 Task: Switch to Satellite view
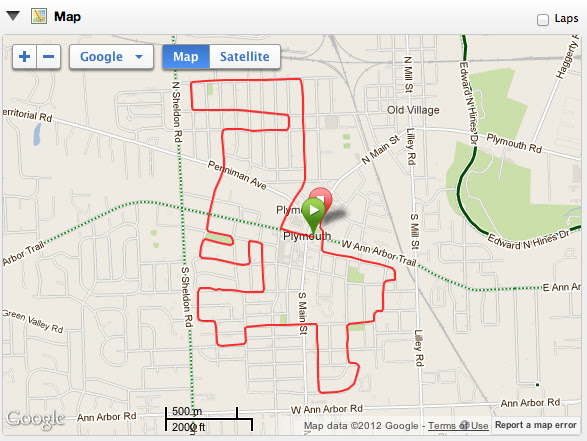(x=244, y=57)
